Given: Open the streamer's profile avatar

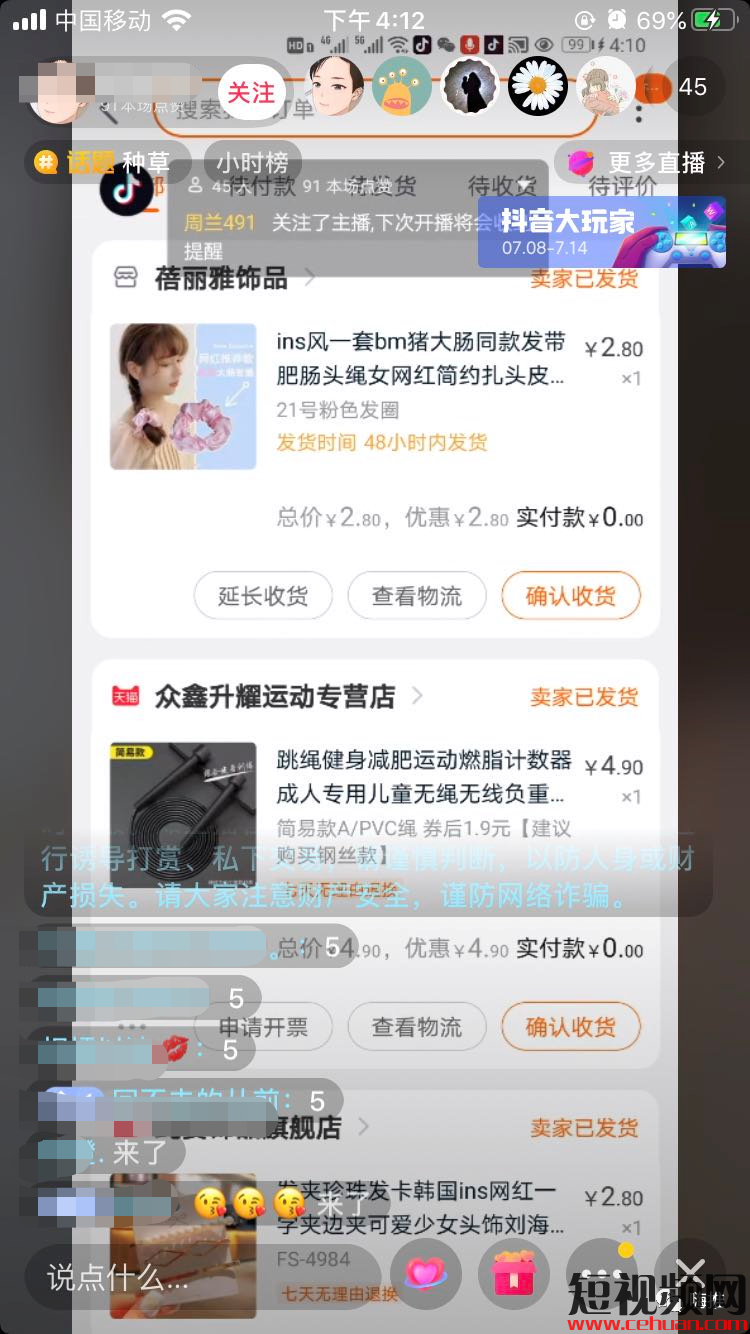Looking at the screenshot, I should pyautogui.click(x=55, y=92).
